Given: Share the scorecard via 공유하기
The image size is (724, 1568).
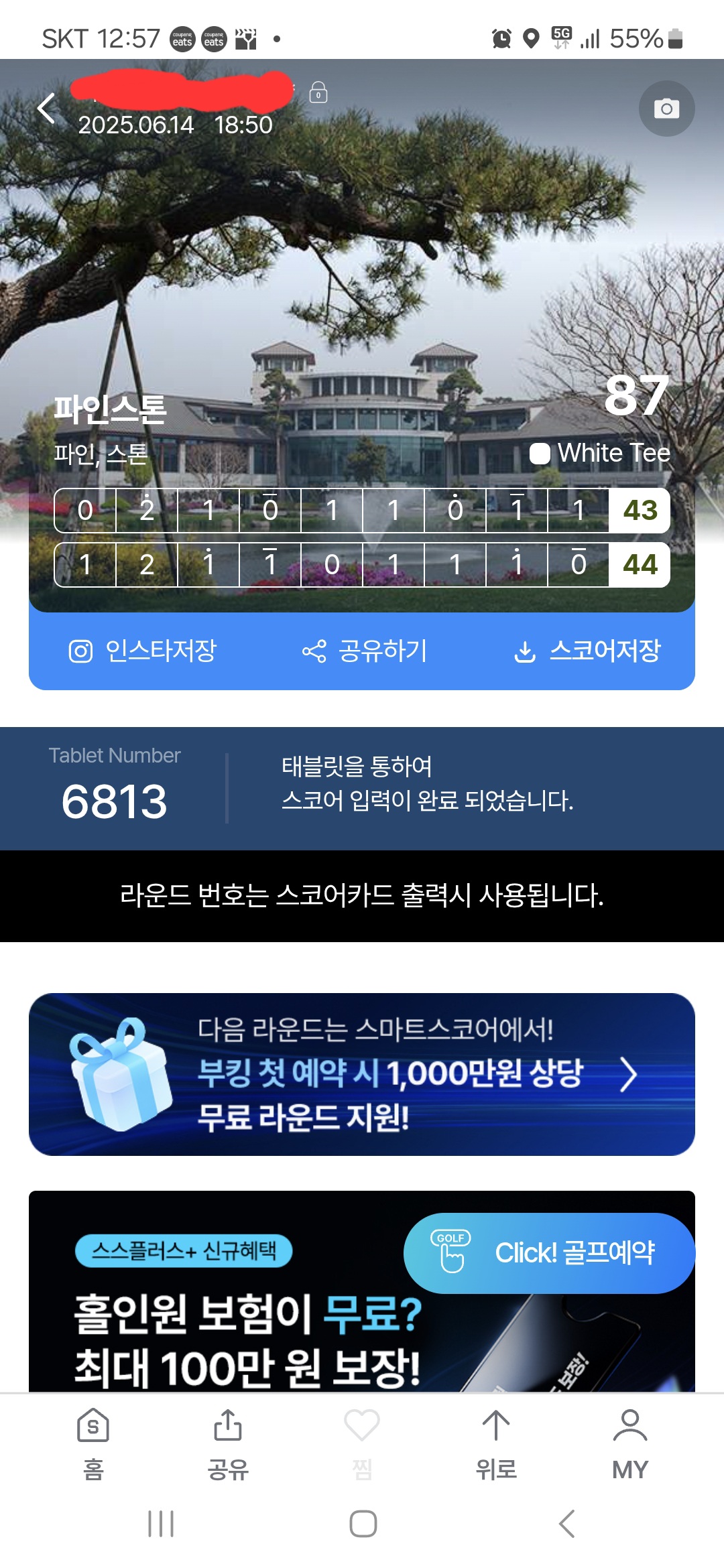Looking at the screenshot, I should coord(364,651).
